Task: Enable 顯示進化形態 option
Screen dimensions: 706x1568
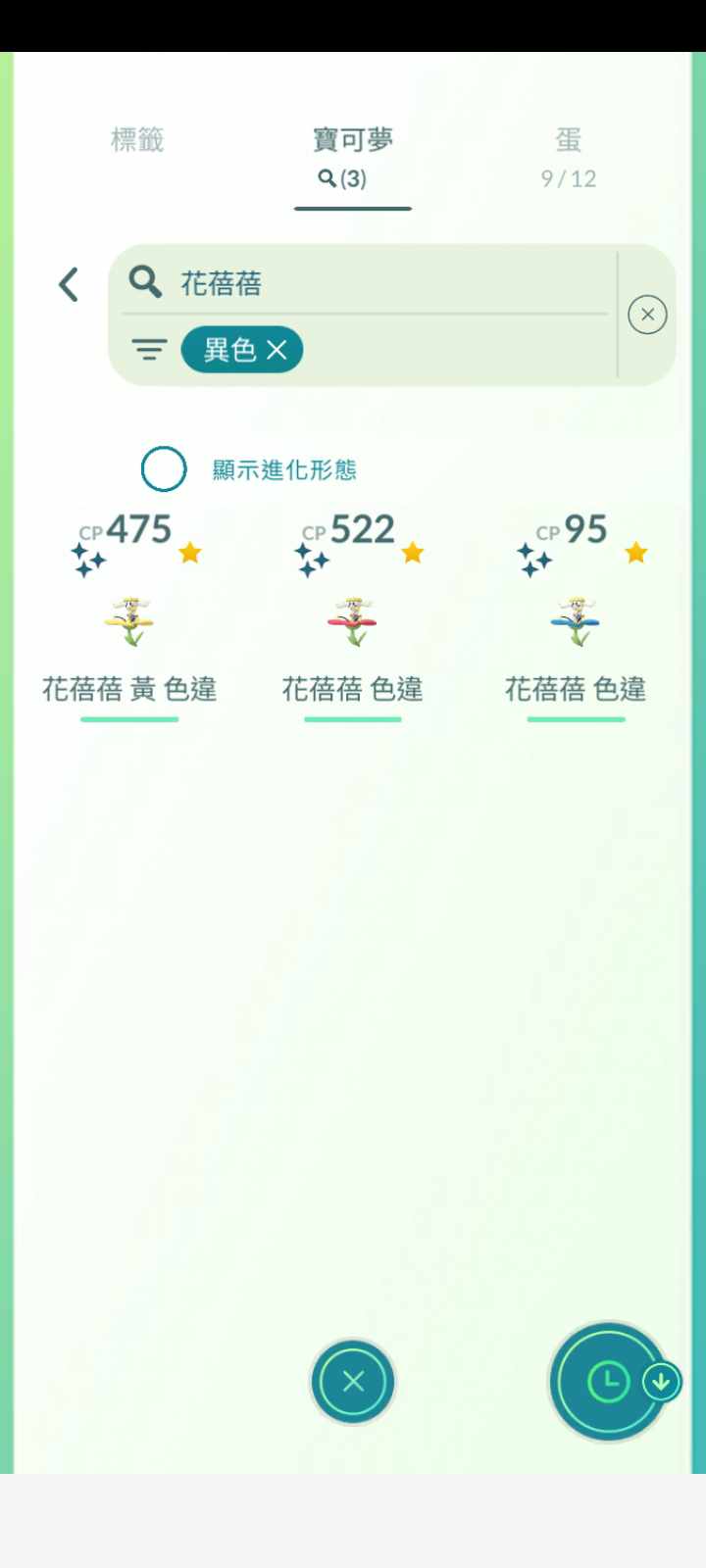Action: pyautogui.click(x=164, y=469)
